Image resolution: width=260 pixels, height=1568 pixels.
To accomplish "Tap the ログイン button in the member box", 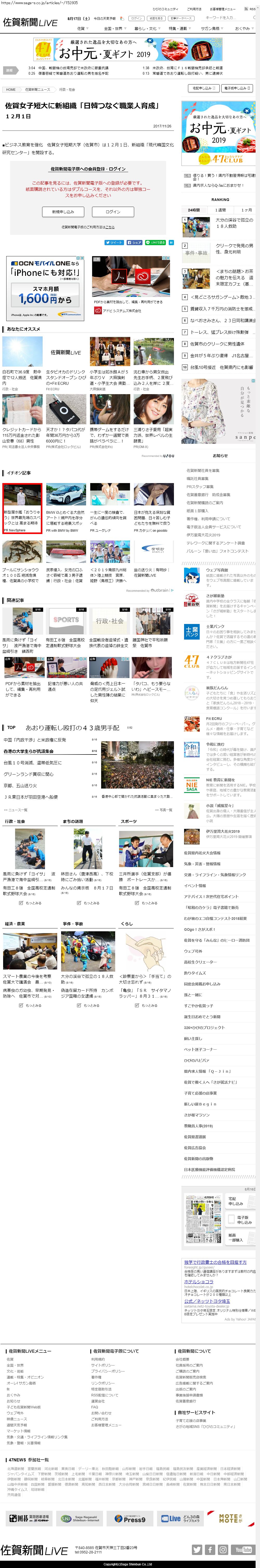I will click(113, 212).
